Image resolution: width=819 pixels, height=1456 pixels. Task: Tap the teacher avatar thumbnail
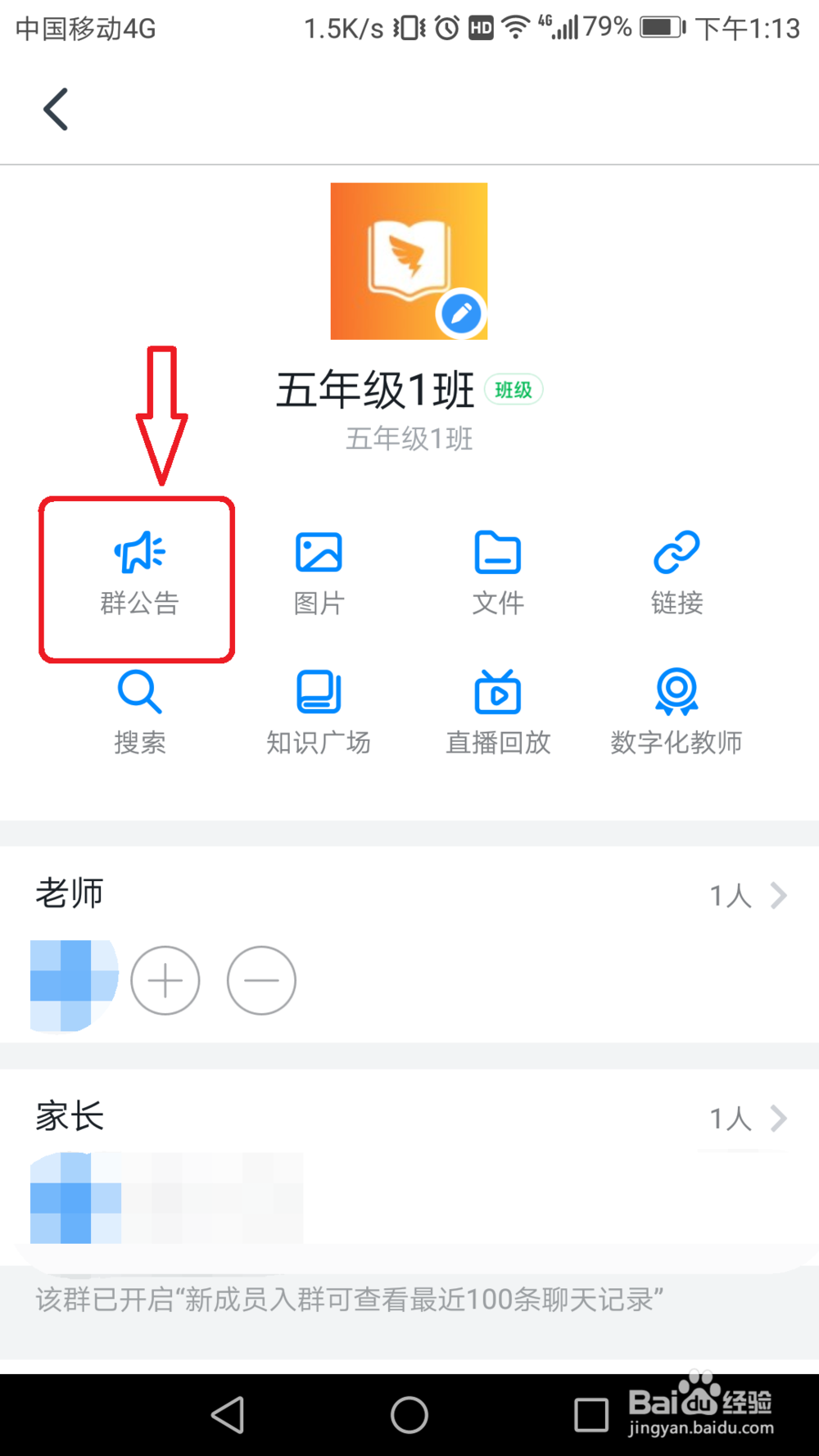tap(71, 980)
